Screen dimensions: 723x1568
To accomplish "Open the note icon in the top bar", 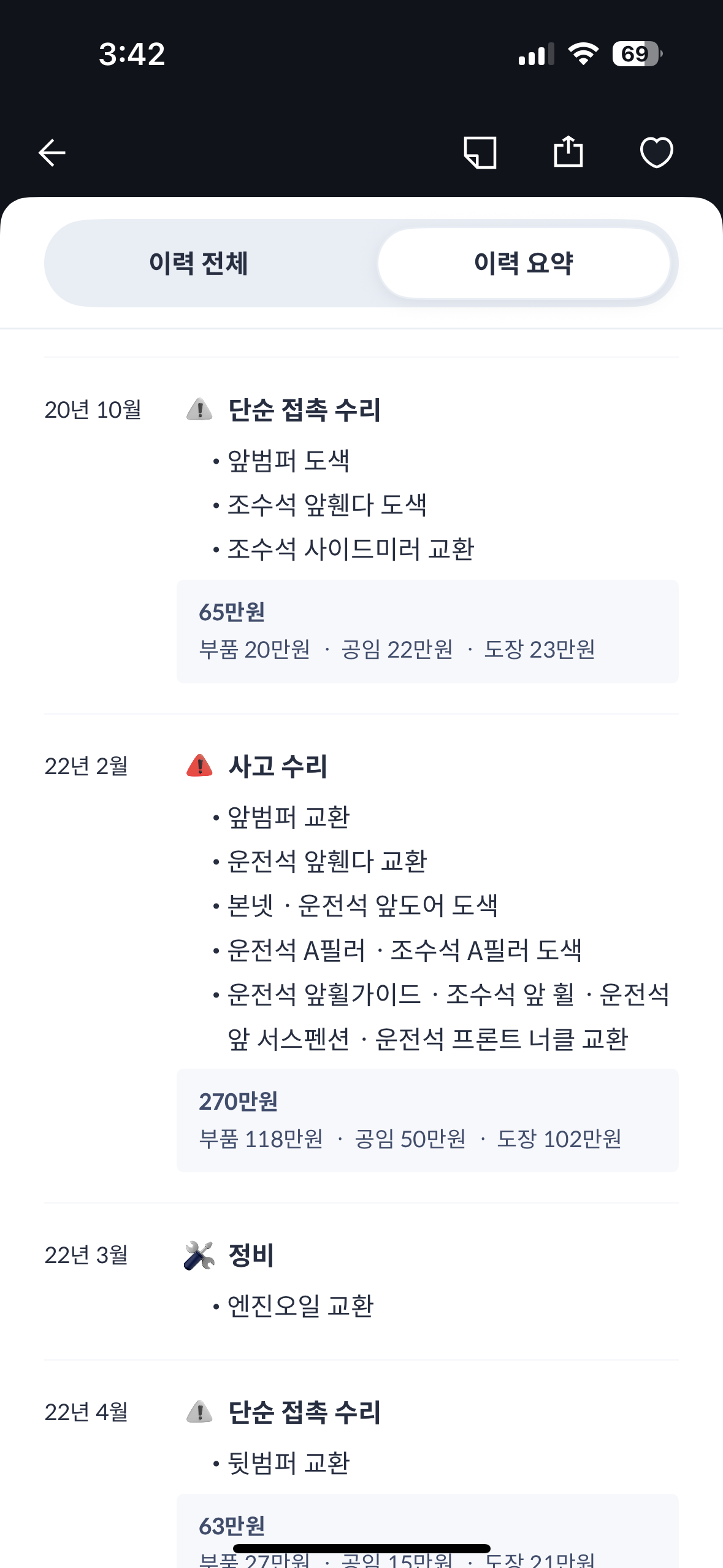I will 480,152.
